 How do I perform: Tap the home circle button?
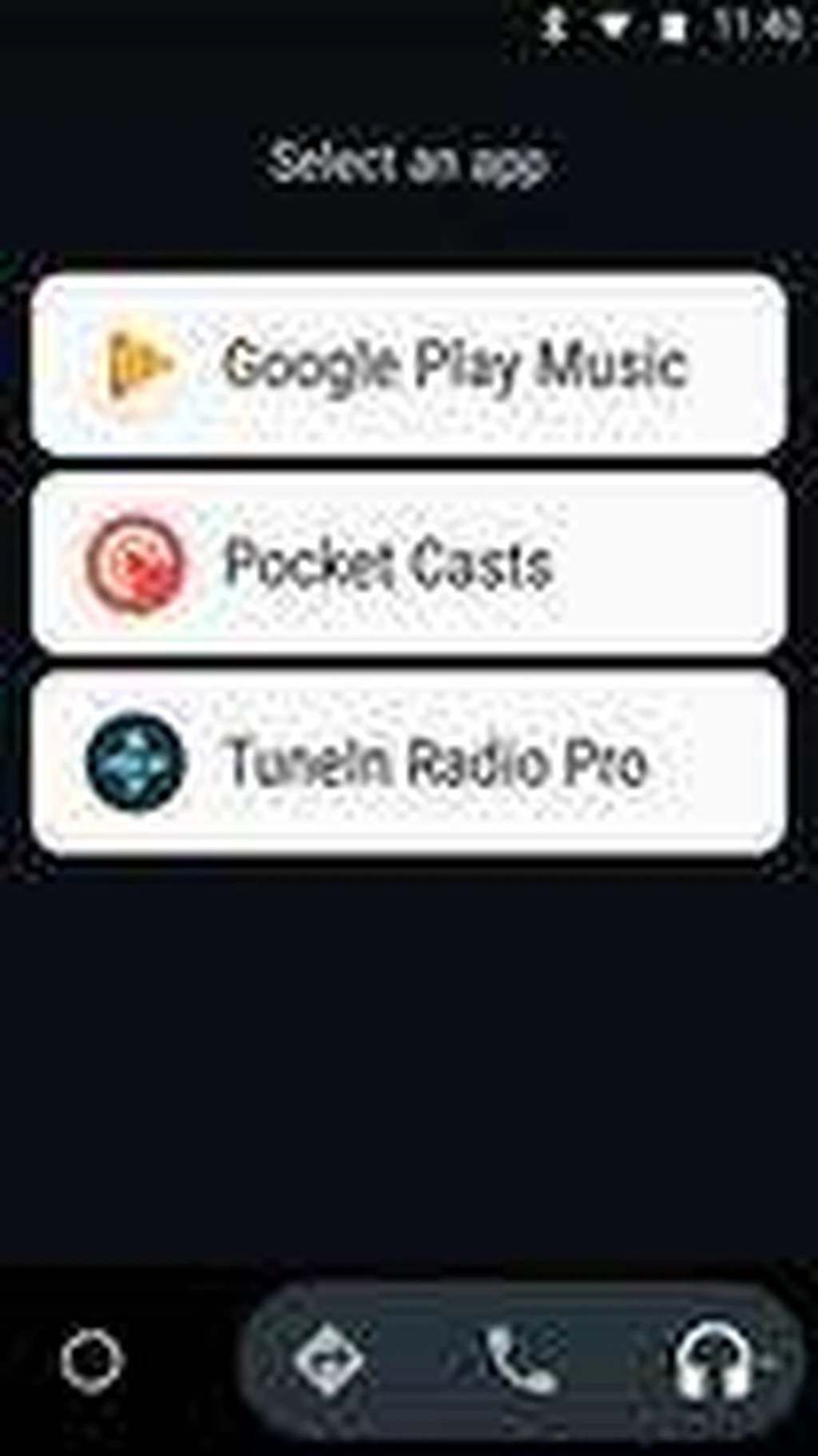pyautogui.click(x=92, y=1359)
